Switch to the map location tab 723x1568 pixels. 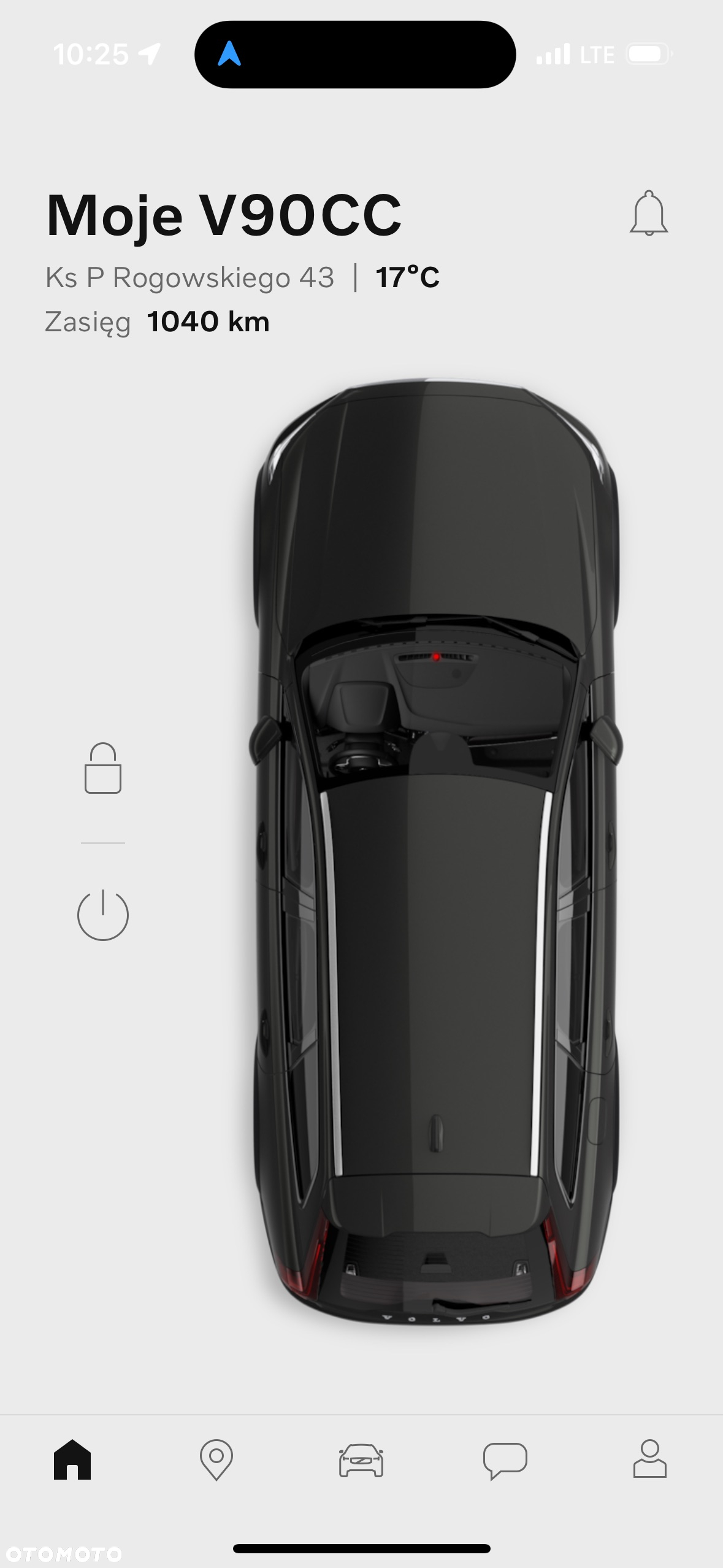pyautogui.click(x=216, y=1460)
